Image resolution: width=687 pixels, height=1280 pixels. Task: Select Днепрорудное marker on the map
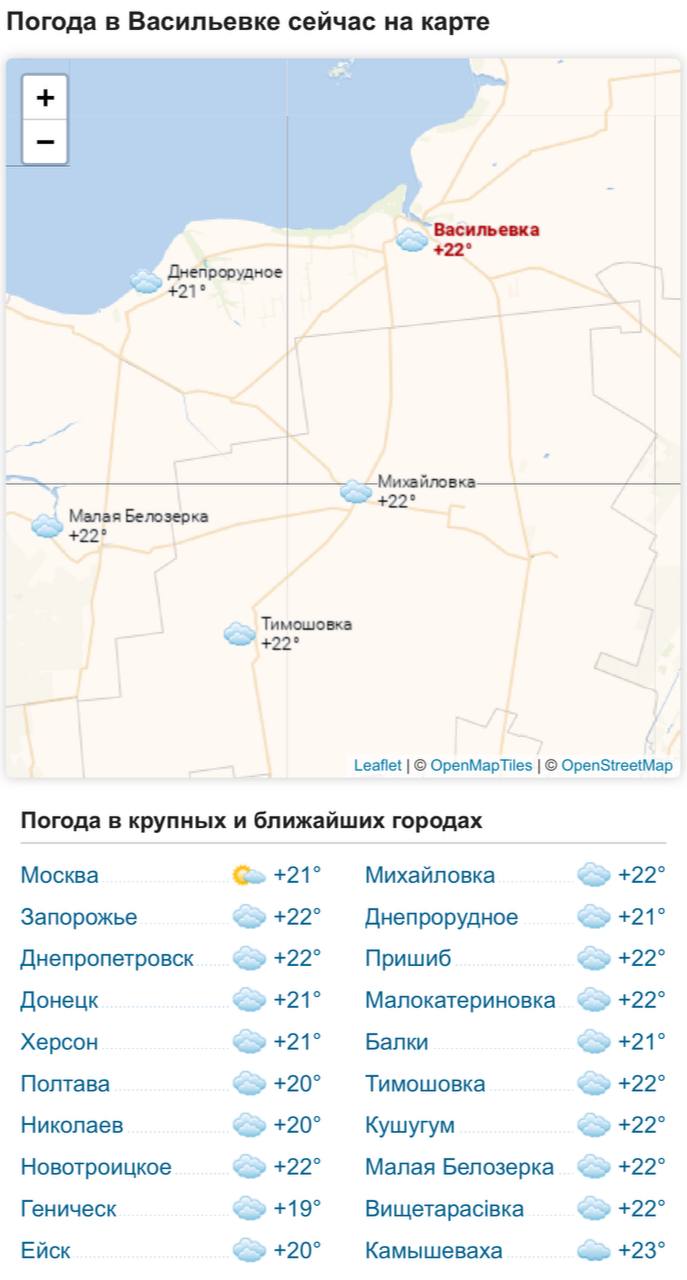(147, 282)
